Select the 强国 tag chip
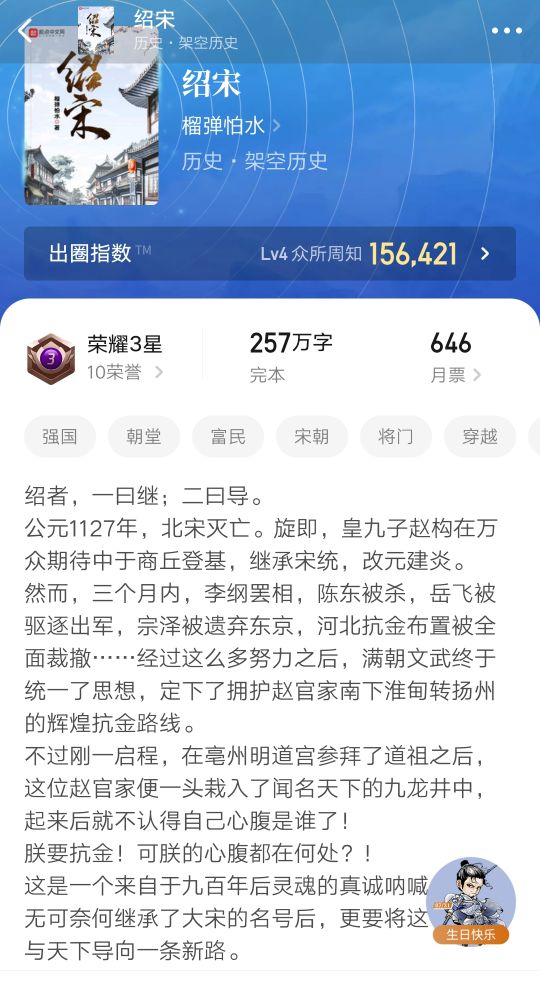 pos(60,437)
